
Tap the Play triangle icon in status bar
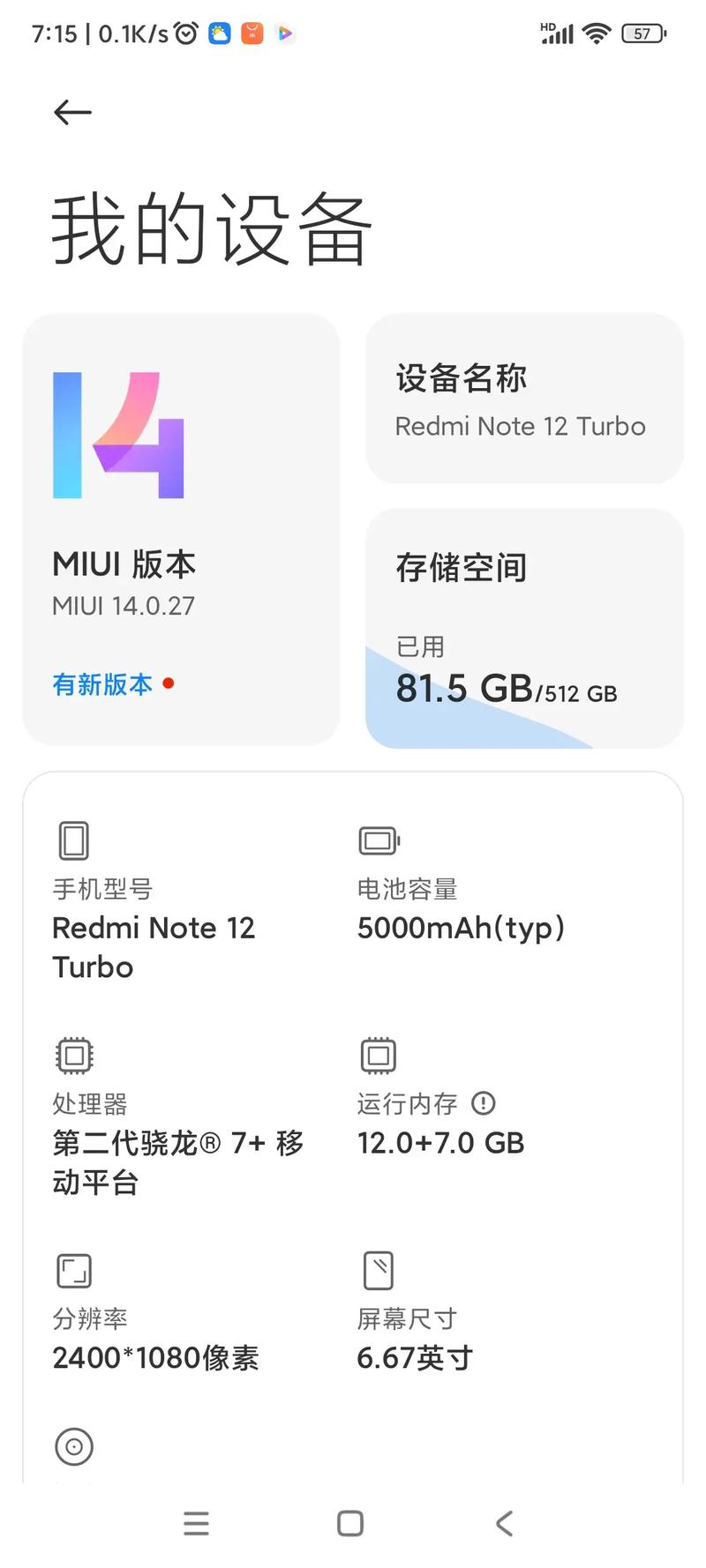coord(284,34)
